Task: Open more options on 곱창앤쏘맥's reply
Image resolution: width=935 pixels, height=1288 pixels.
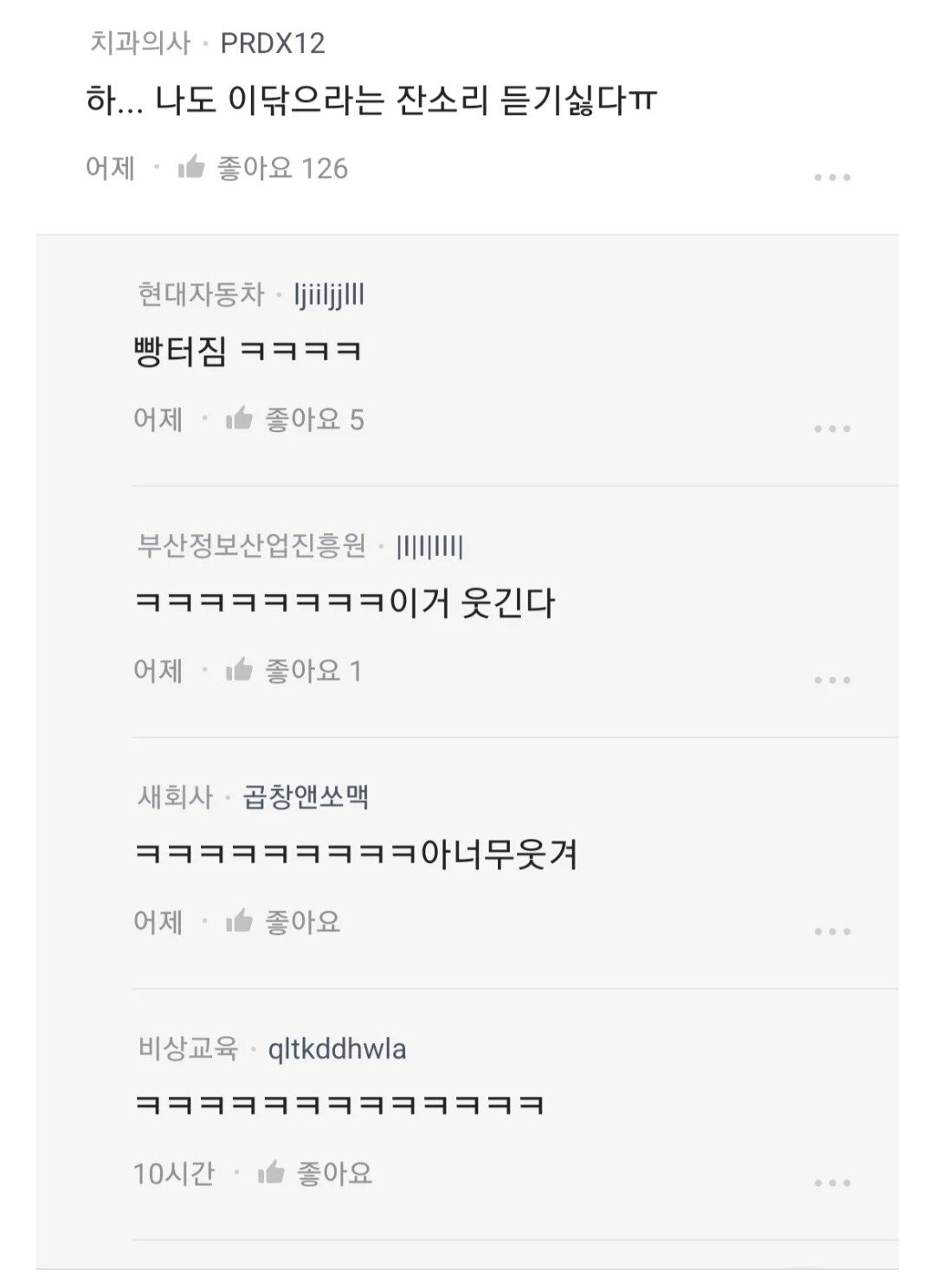Action: click(832, 931)
